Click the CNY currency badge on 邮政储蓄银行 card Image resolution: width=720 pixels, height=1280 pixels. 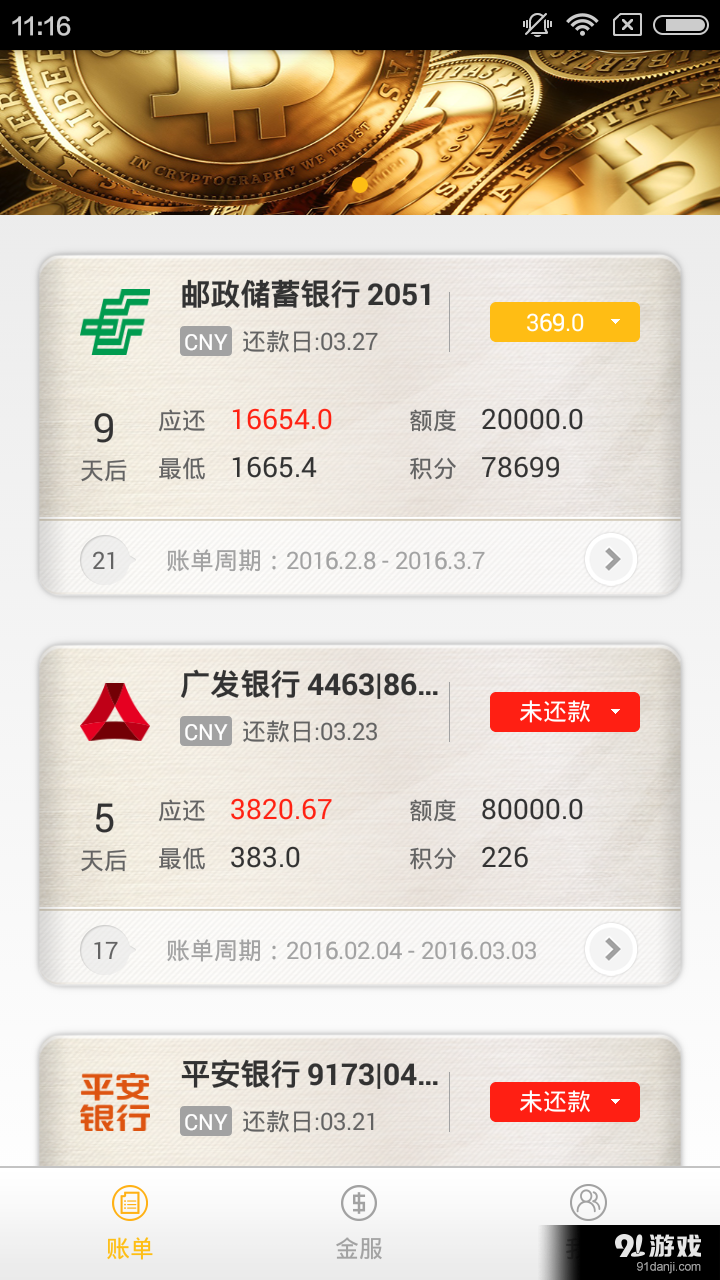[205, 342]
